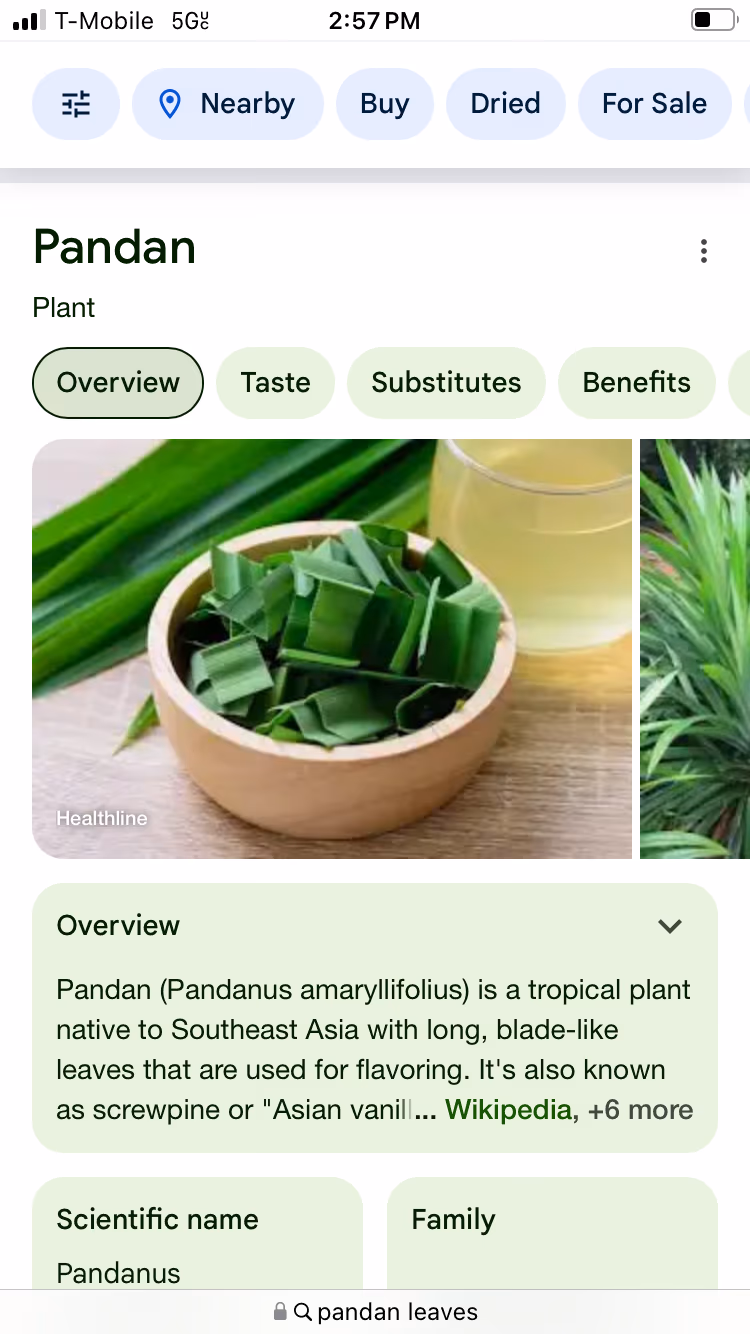Open the search filter settings icon
This screenshot has width=750, height=1334.
pyautogui.click(x=76, y=104)
